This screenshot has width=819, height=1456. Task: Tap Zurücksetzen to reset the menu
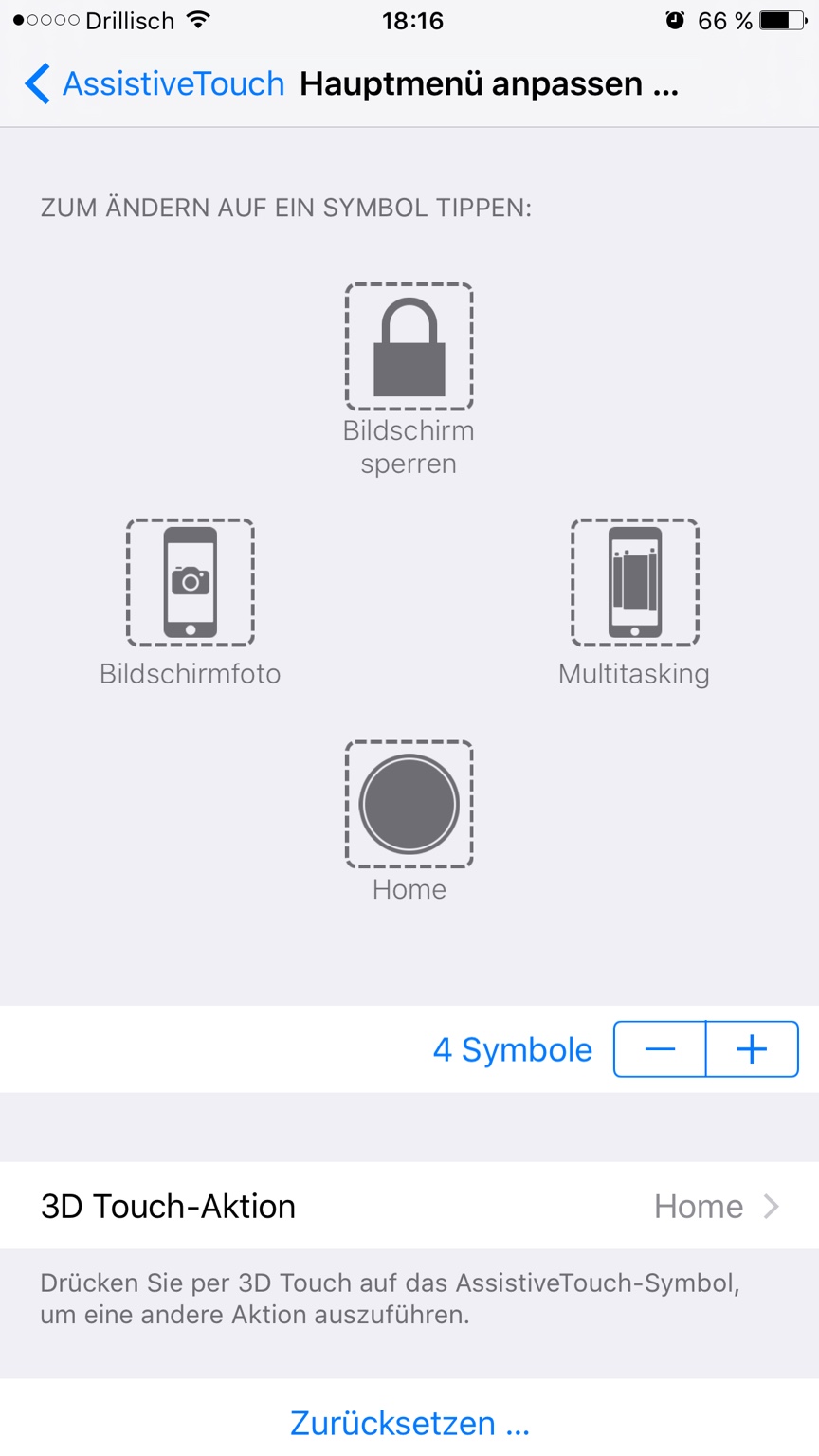click(x=409, y=1423)
